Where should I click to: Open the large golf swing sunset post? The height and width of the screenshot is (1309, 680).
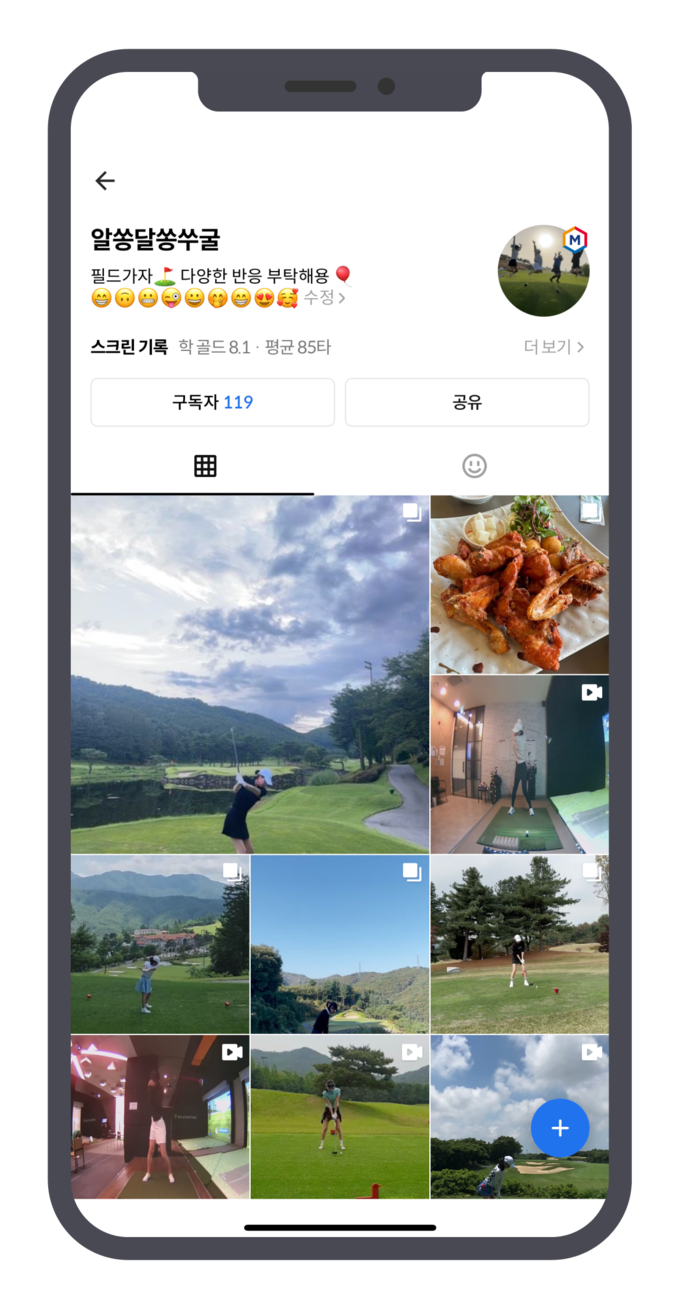point(250,675)
